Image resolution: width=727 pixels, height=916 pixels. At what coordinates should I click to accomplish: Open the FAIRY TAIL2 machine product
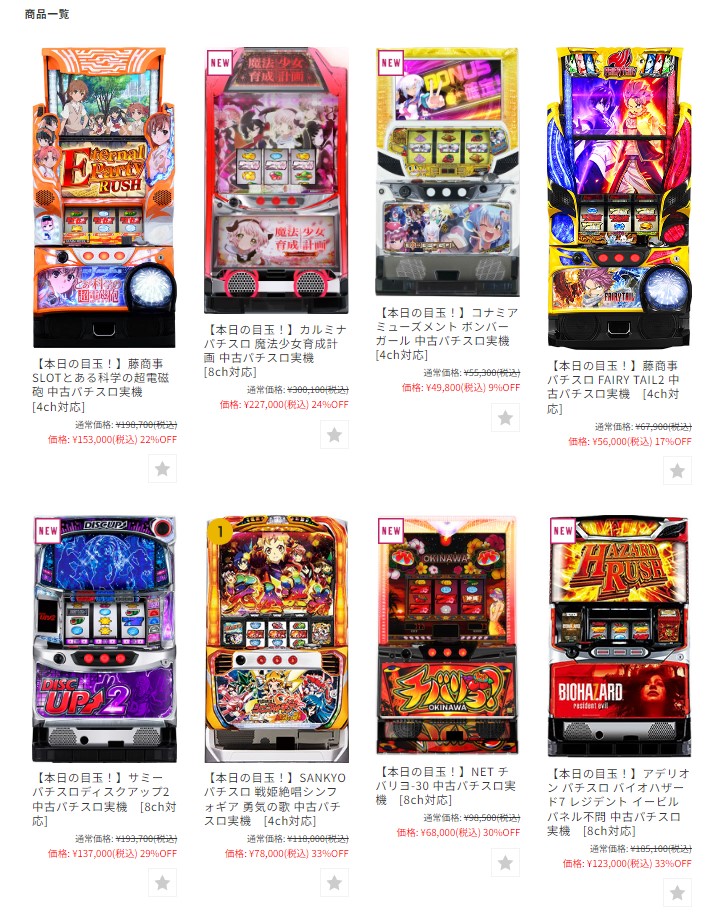(620, 197)
